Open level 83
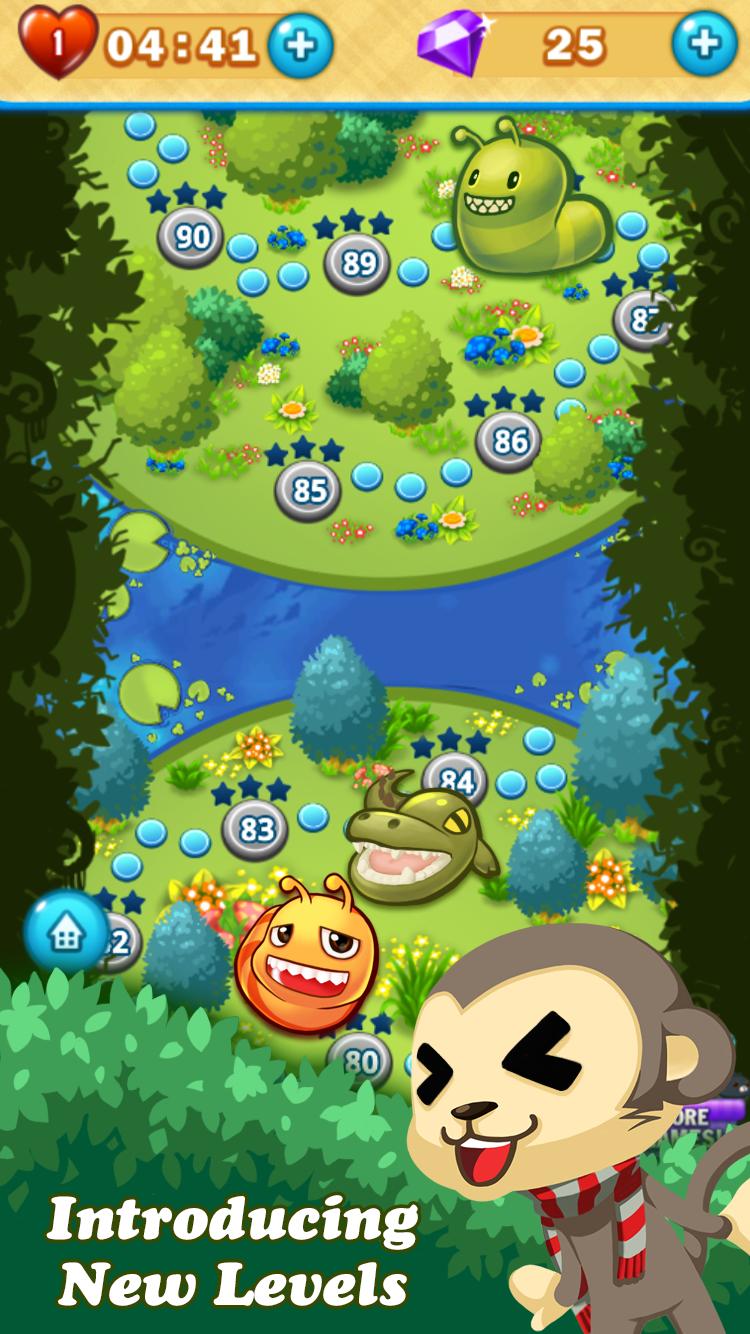The width and height of the screenshot is (750, 1334). [255, 829]
